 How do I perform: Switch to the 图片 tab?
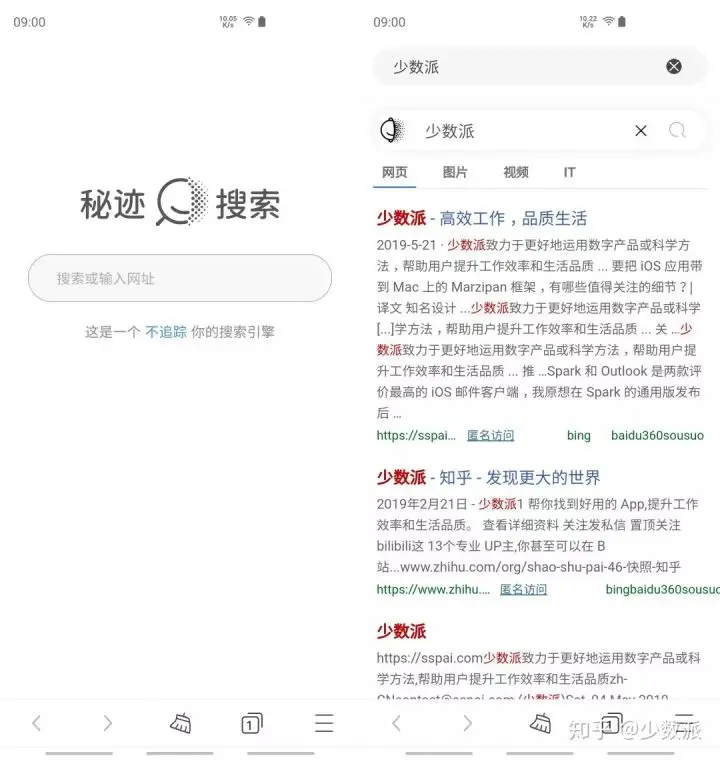coord(455,172)
